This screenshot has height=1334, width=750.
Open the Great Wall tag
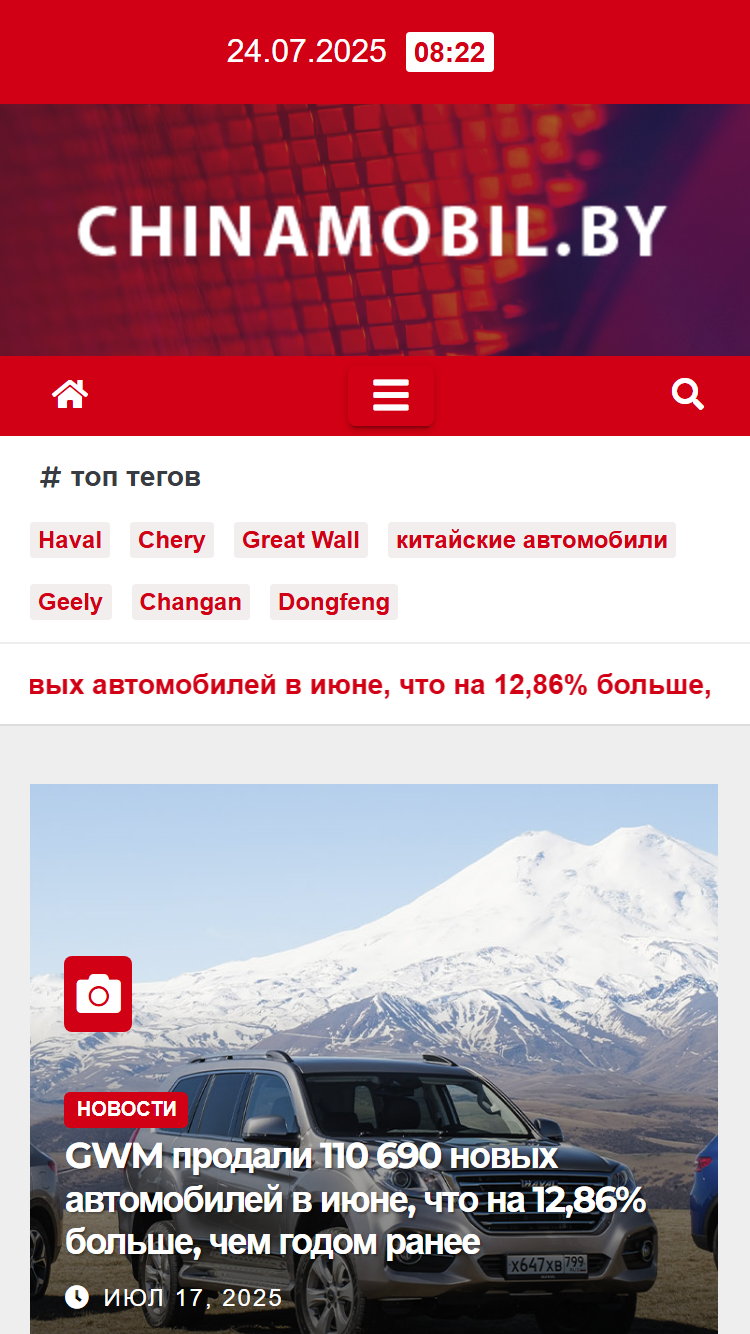pos(301,540)
